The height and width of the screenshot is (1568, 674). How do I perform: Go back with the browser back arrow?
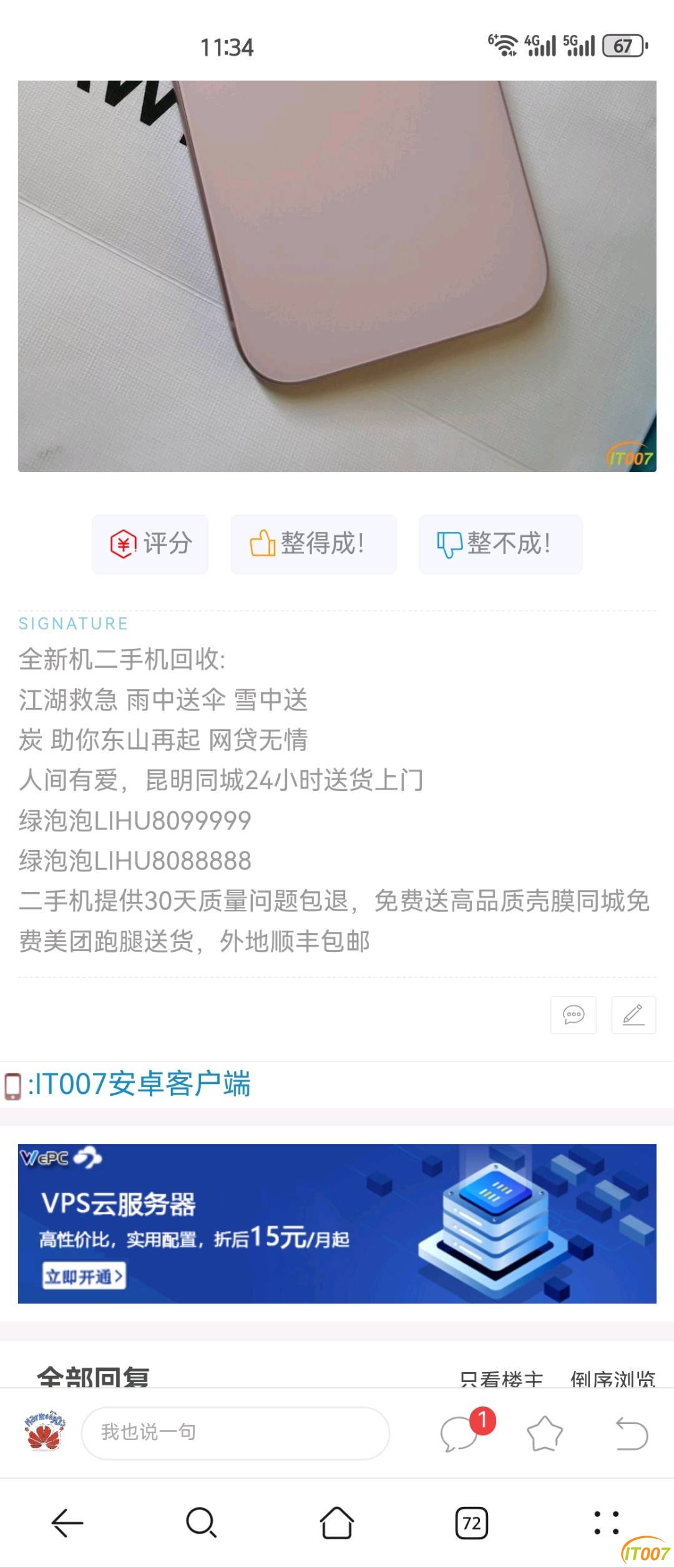tap(67, 1523)
